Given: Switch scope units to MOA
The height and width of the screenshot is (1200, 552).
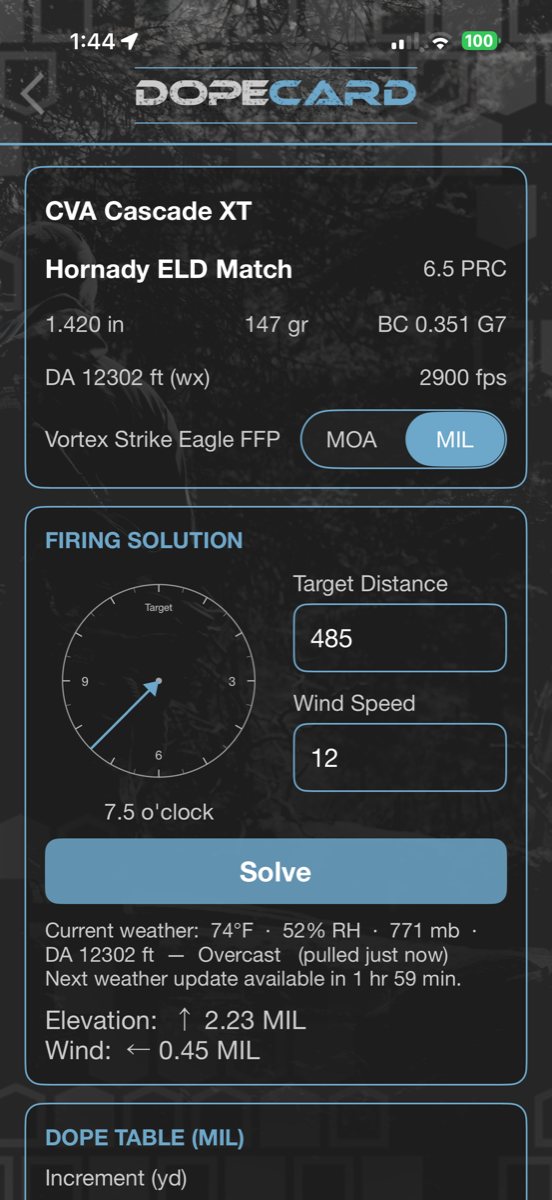Looking at the screenshot, I should point(352,439).
